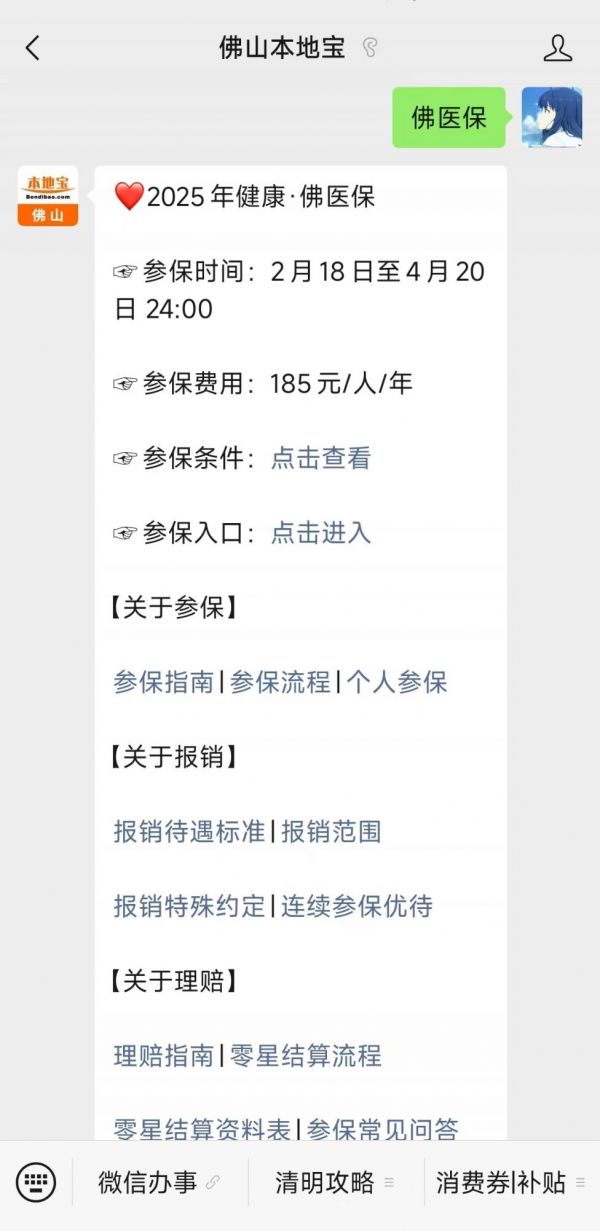The width and height of the screenshot is (600, 1231).
Task: Open the 参保指南 link
Action: pos(164,682)
